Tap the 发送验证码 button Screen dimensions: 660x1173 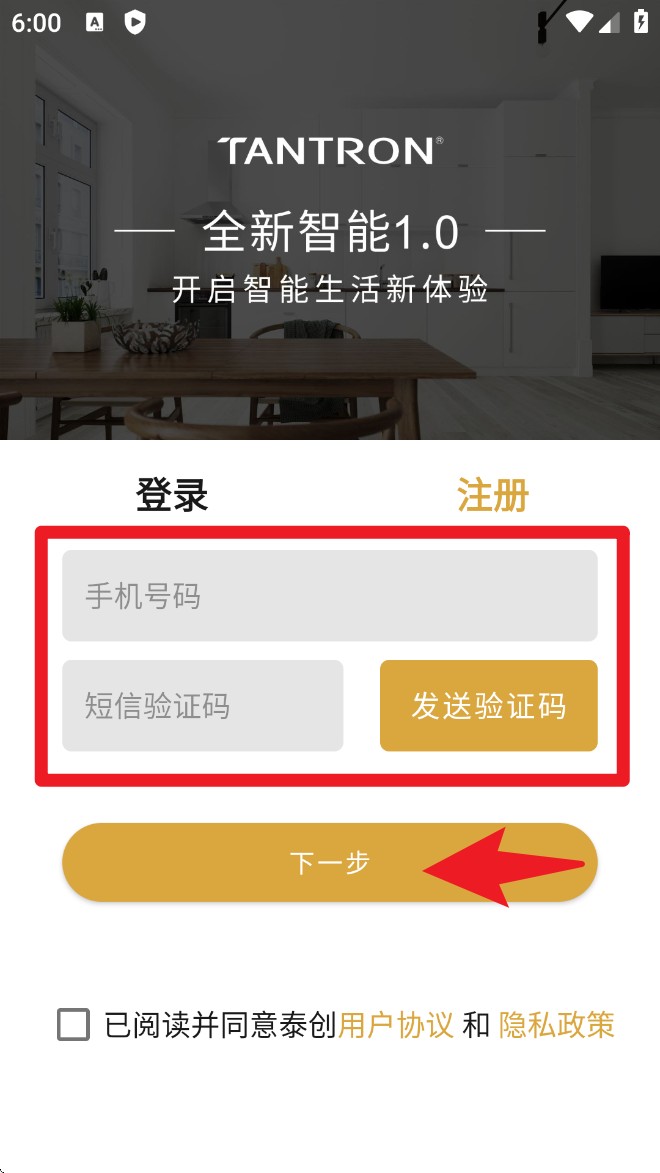pos(488,706)
